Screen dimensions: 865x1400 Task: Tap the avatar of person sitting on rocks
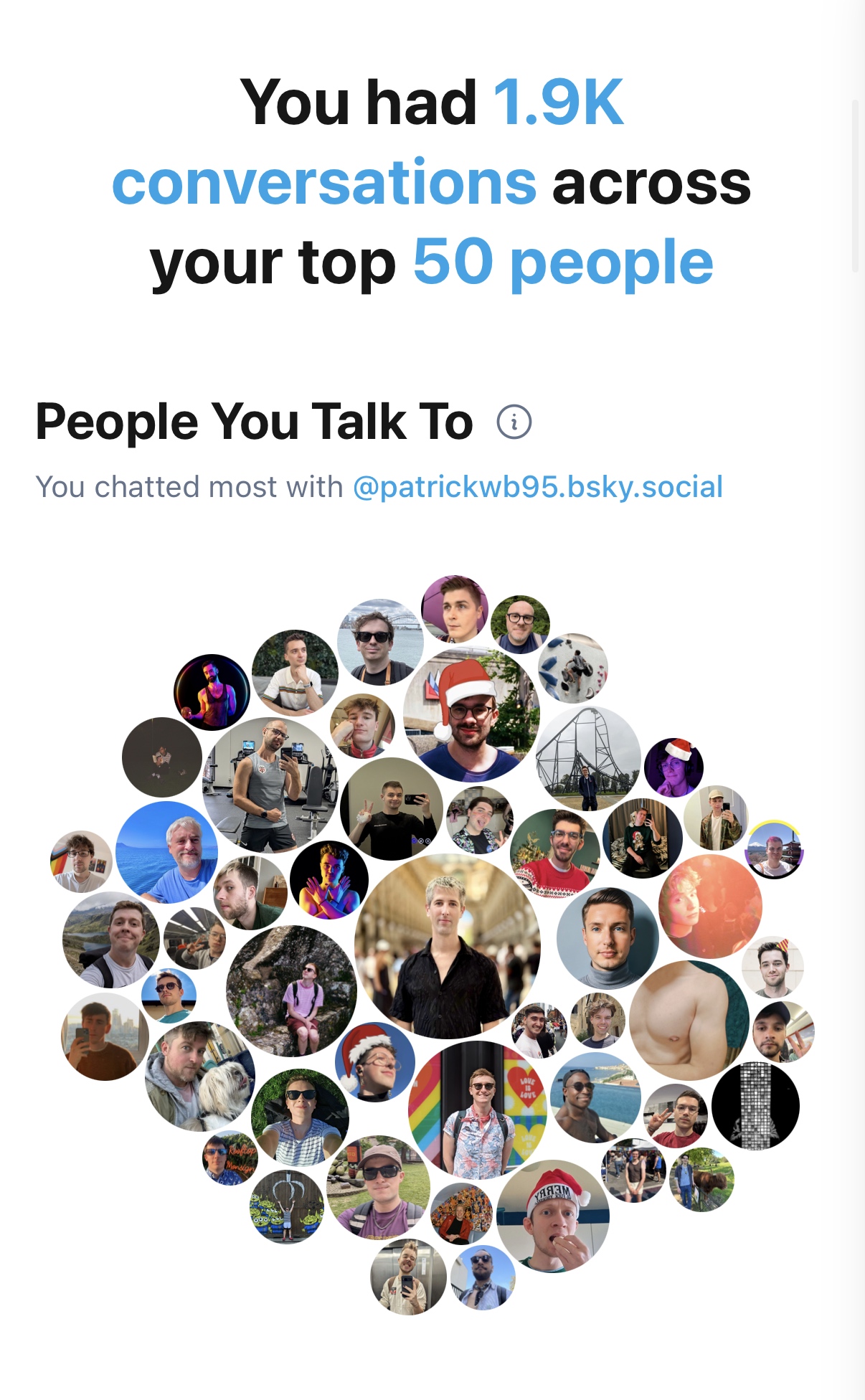click(291, 991)
